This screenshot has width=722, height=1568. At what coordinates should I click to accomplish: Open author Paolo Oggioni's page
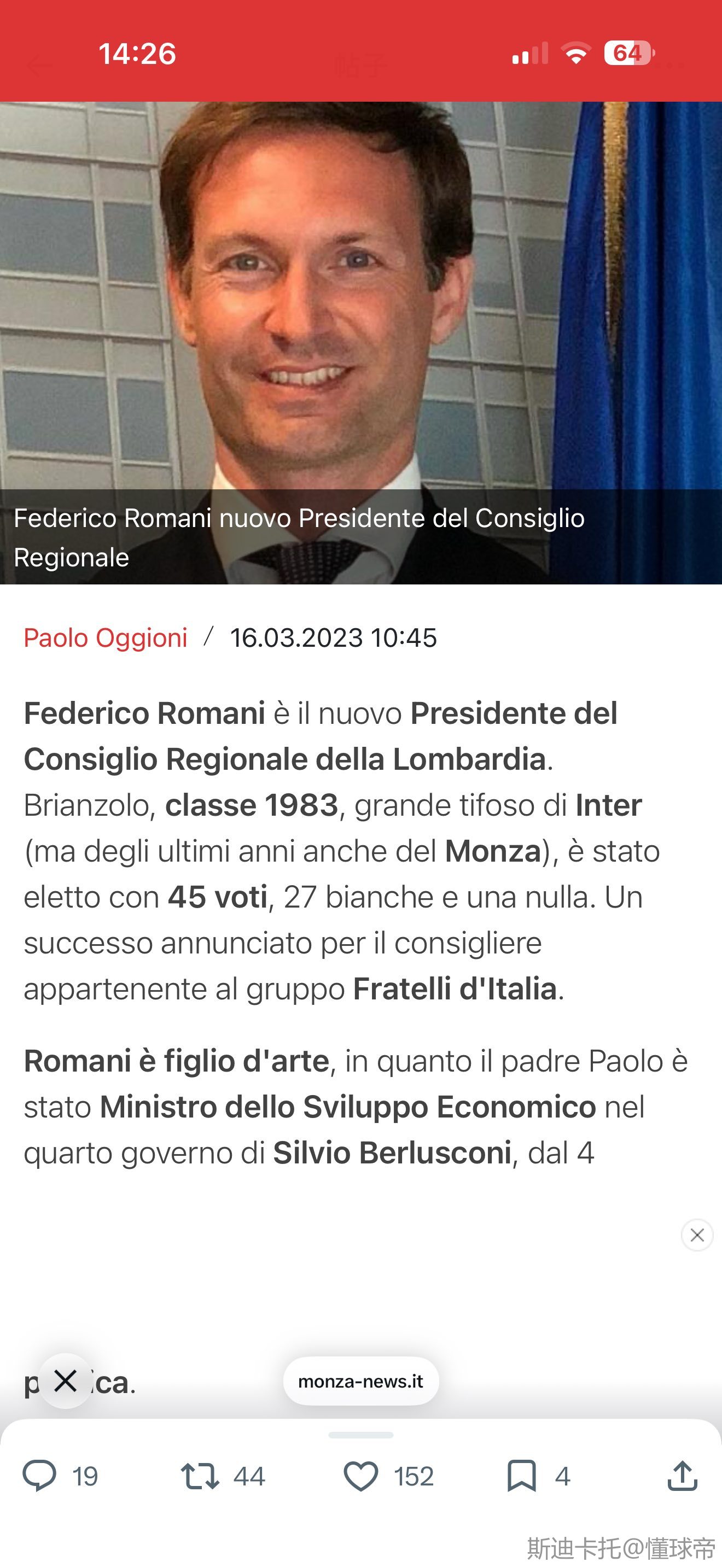coord(106,638)
